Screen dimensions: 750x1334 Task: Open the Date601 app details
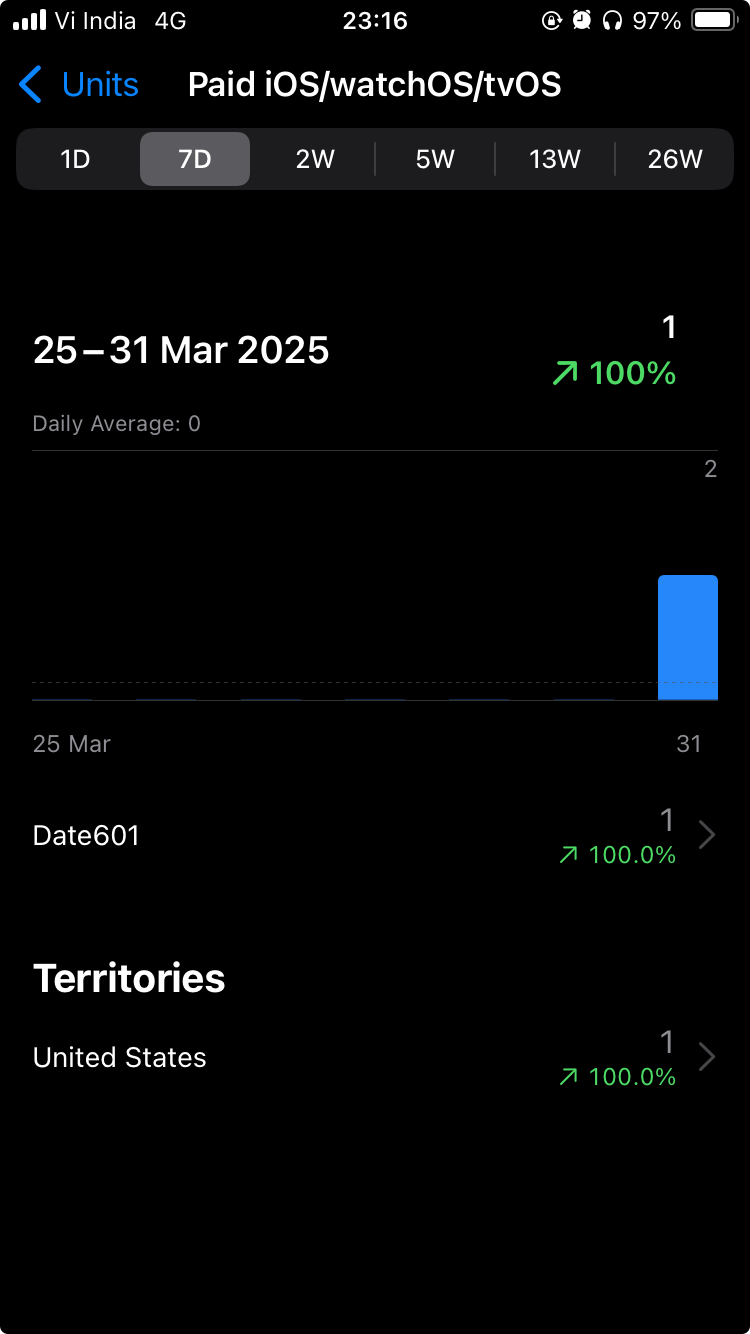point(375,836)
